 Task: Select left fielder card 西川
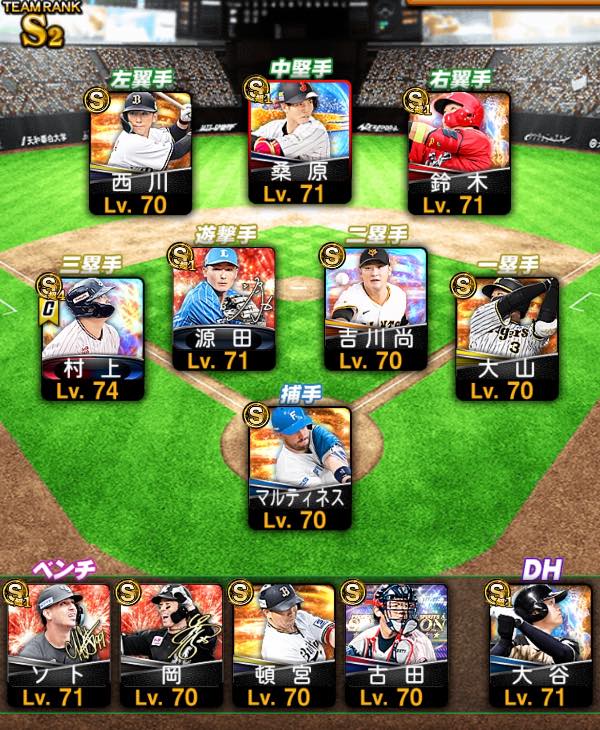[141, 152]
